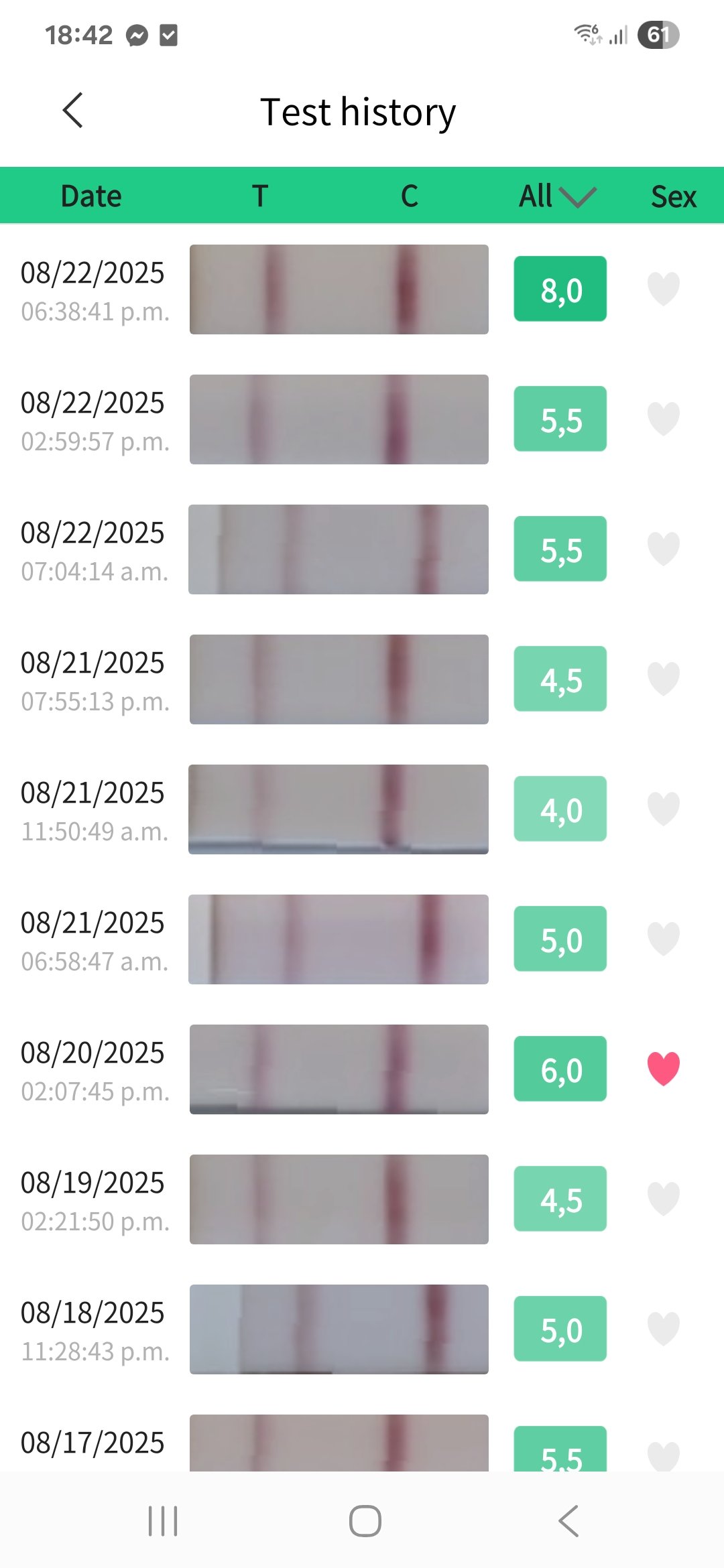The image size is (724, 1568).
Task: Open the 08/20/2025 02:07:45 p.m. test strip
Action: tap(339, 1069)
